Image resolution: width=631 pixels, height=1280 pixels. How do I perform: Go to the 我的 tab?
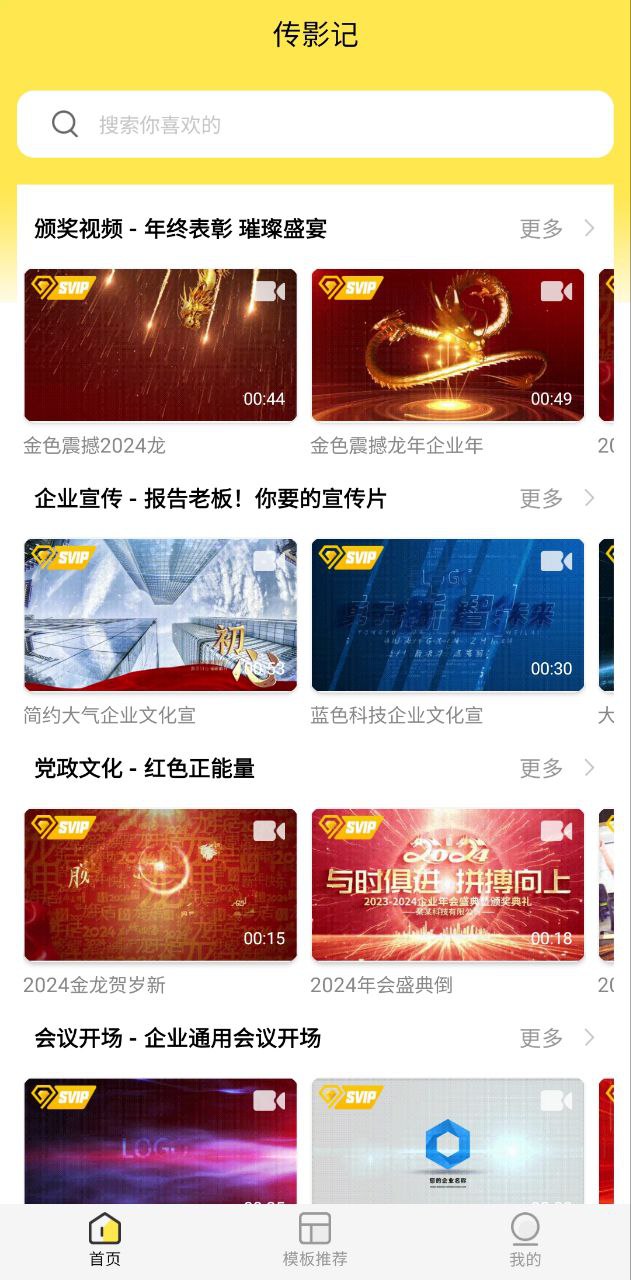point(525,1240)
